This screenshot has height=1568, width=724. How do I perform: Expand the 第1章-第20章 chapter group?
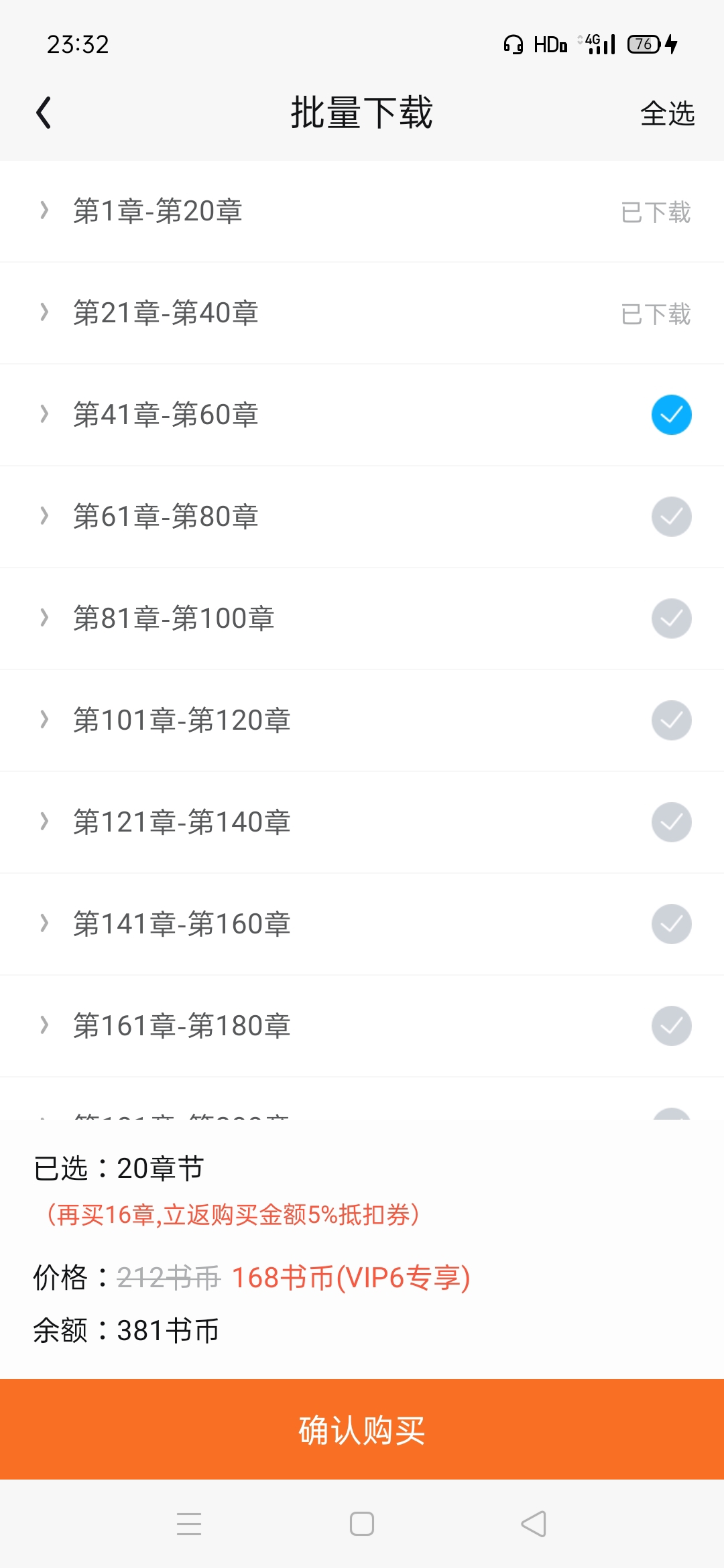pos(44,210)
